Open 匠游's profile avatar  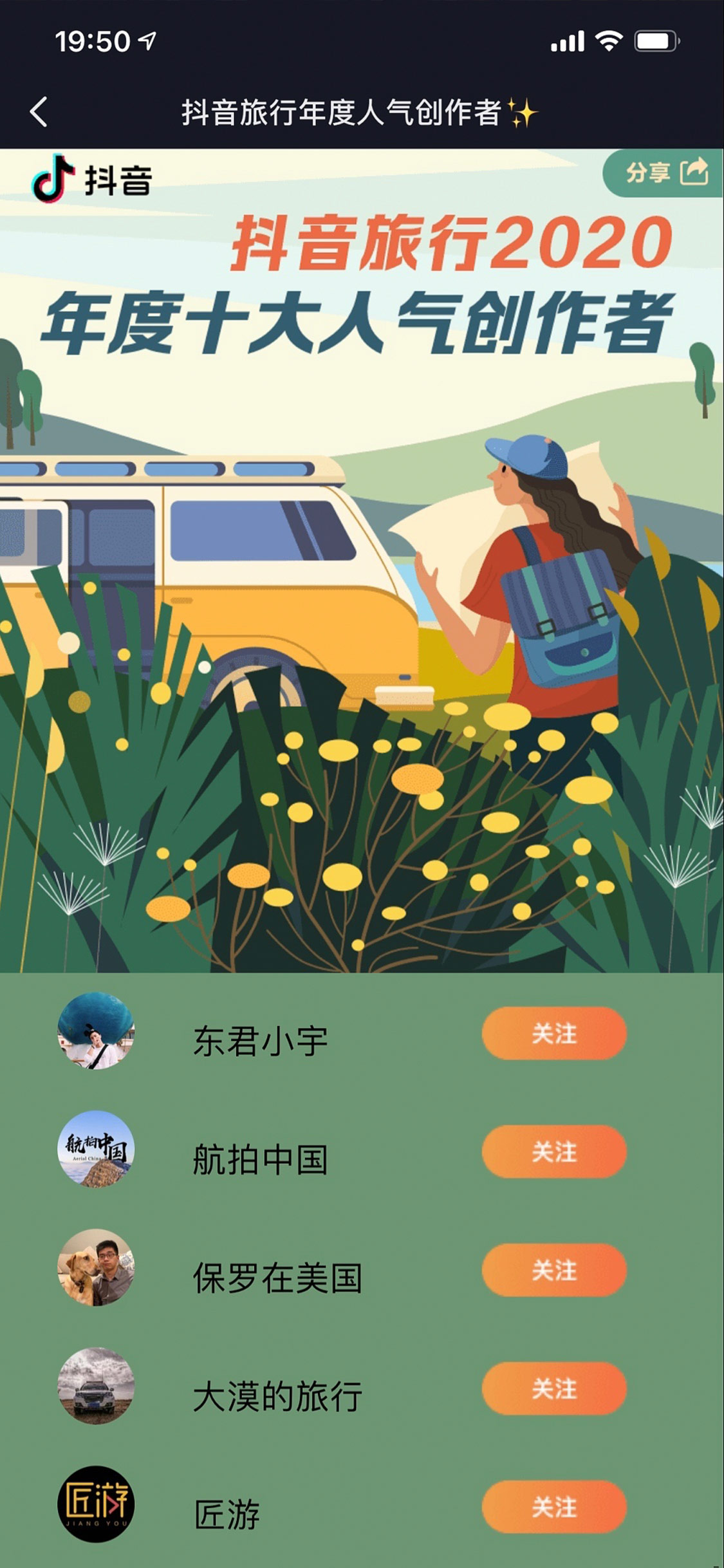coord(96,1504)
